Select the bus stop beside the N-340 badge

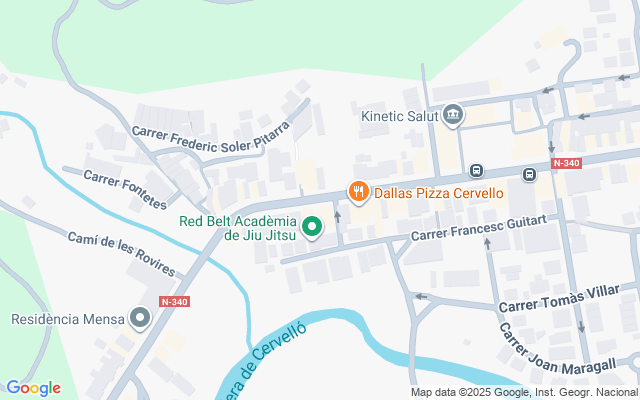[529, 175]
